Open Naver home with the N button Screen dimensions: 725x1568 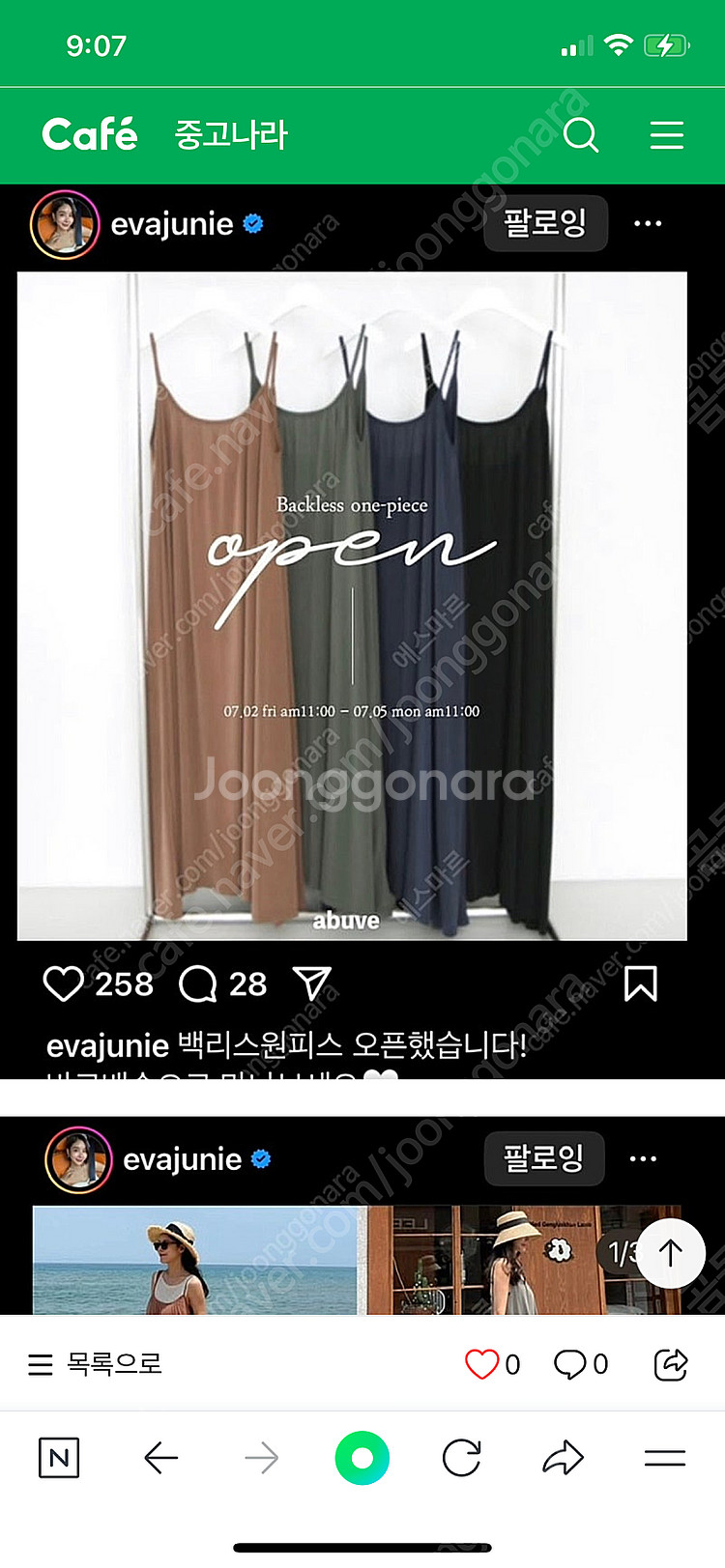[59, 1458]
